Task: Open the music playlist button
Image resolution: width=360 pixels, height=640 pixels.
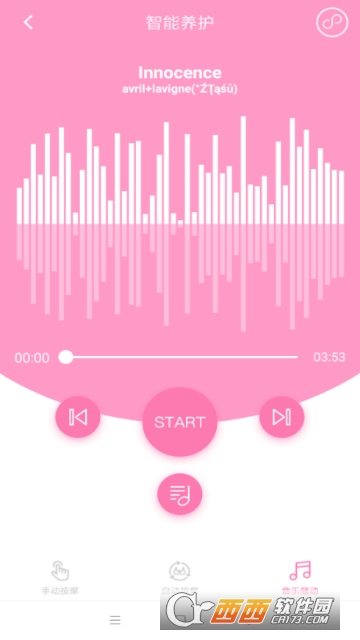Action: coord(180,494)
